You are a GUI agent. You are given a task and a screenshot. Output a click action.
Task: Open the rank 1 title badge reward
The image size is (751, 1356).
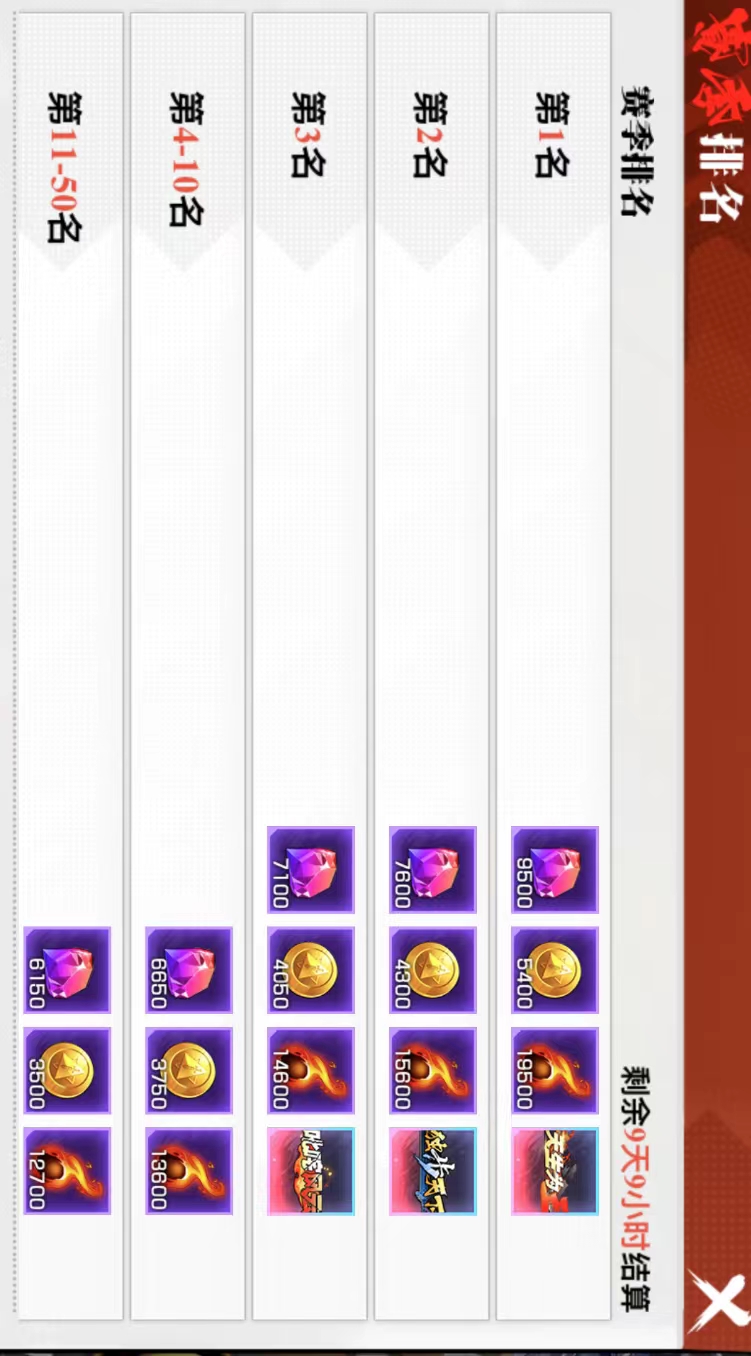(555, 1171)
